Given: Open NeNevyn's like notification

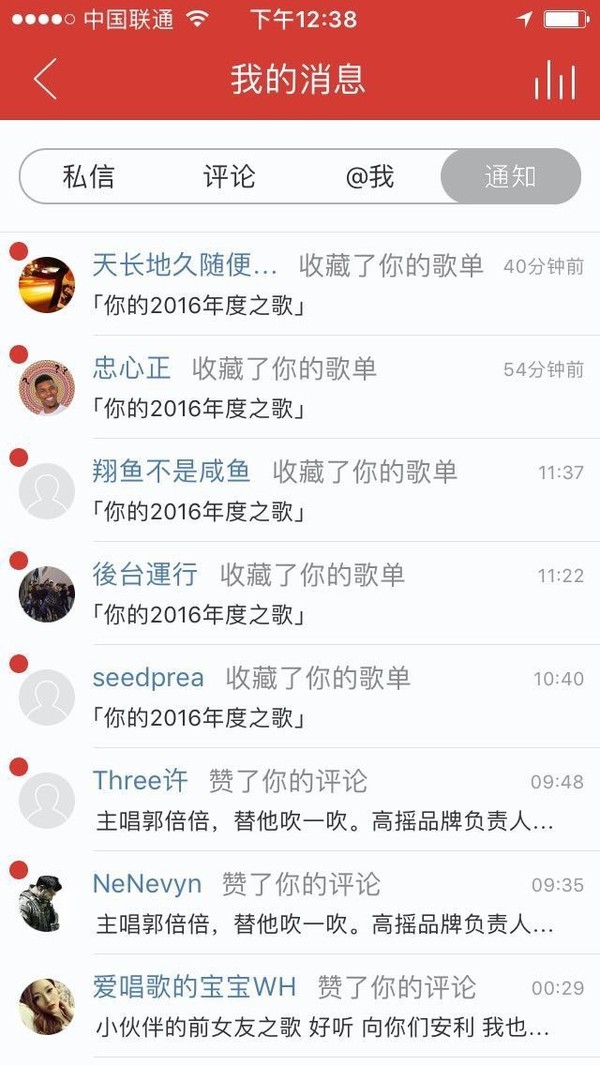Looking at the screenshot, I should click(x=300, y=903).
